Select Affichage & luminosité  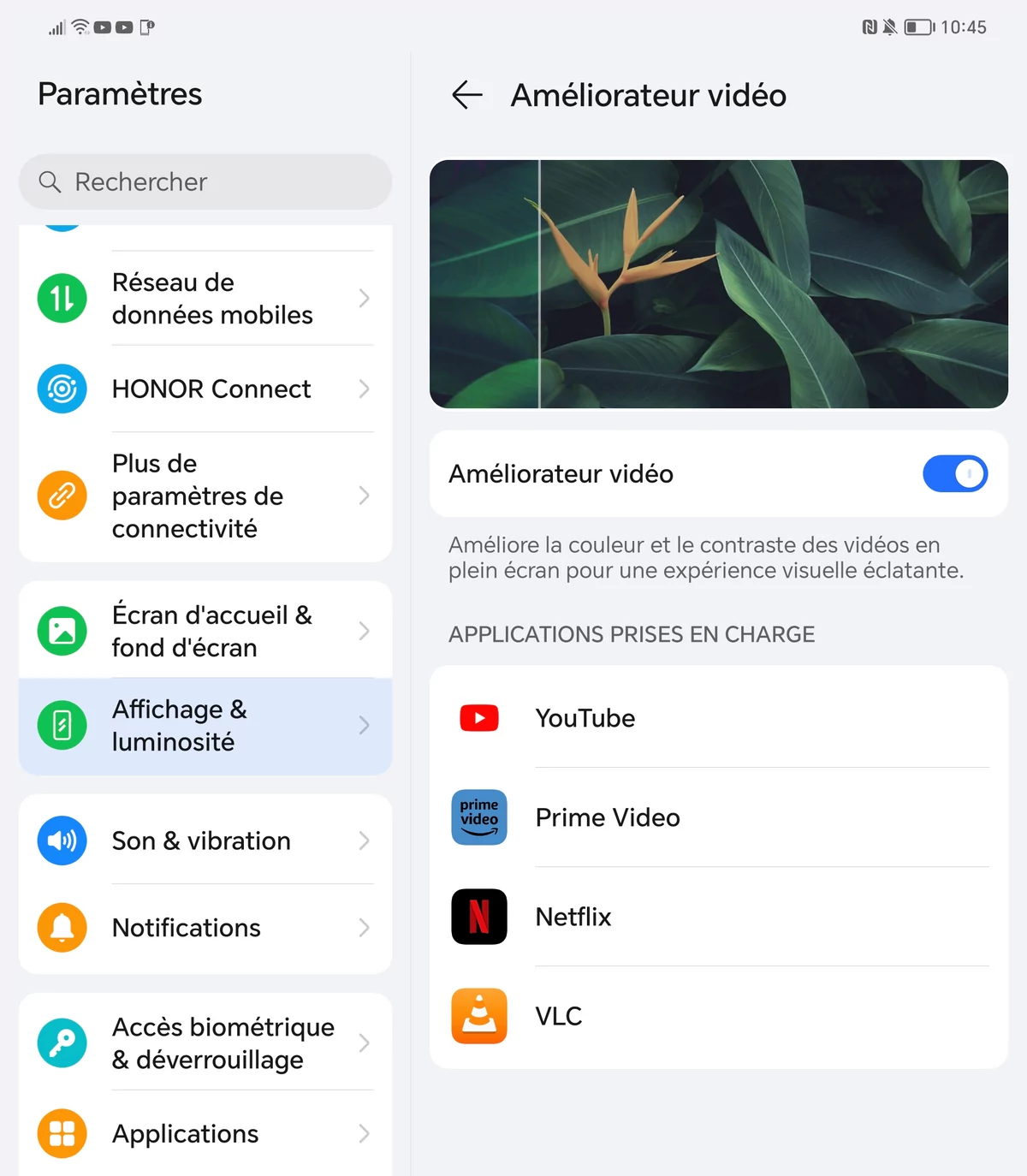(205, 725)
